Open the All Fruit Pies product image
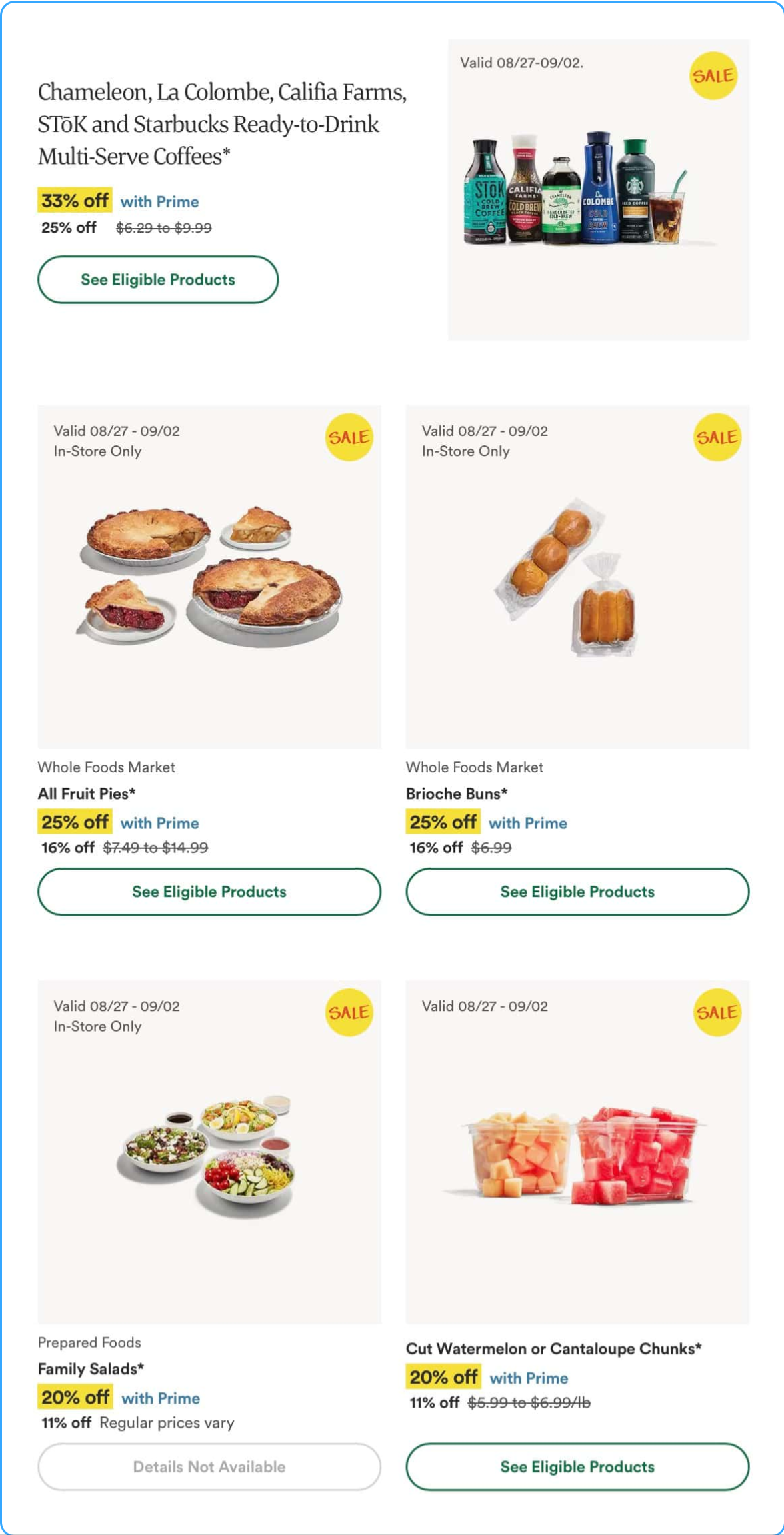The height and width of the screenshot is (1535, 784). click(x=209, y=577)
